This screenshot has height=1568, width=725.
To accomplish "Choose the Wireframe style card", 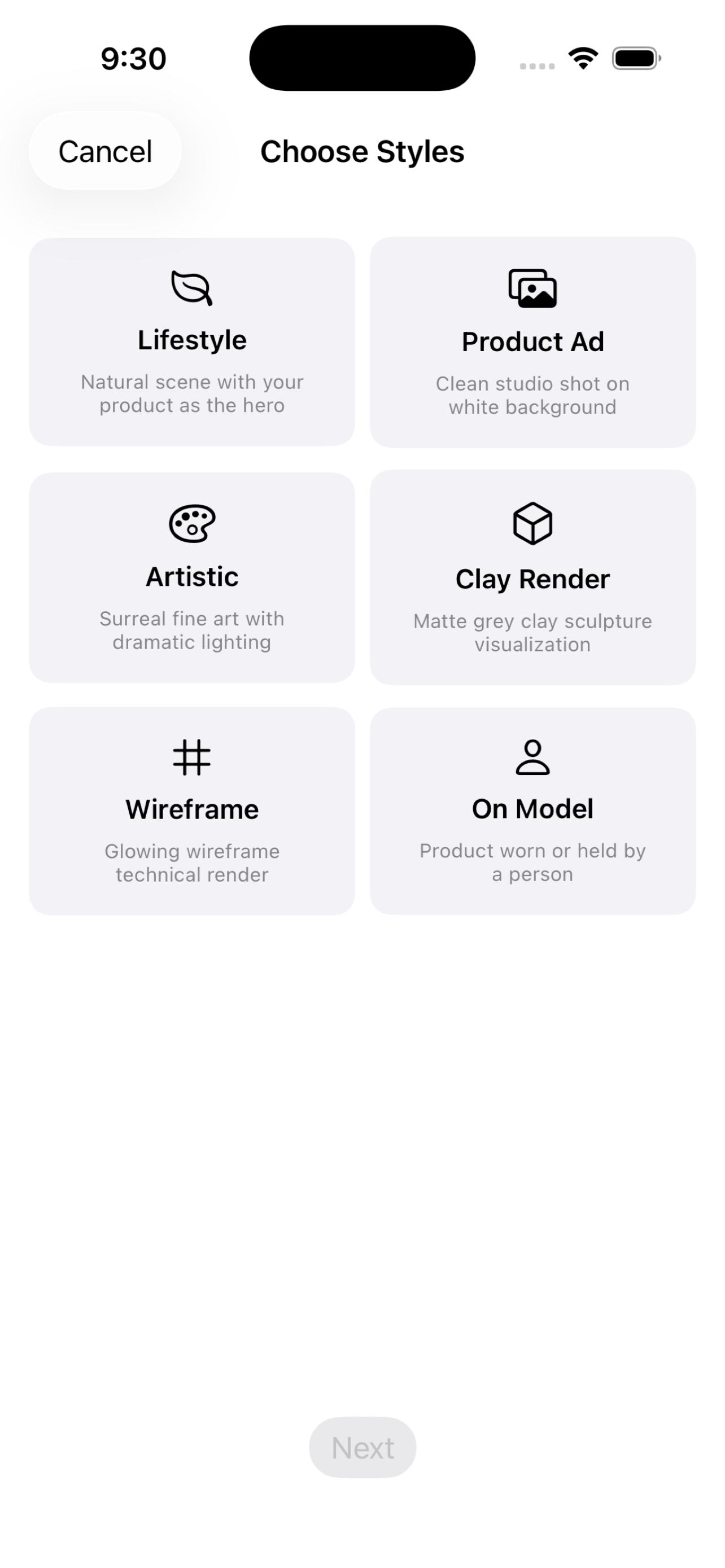I will click(x=192, y=811).
